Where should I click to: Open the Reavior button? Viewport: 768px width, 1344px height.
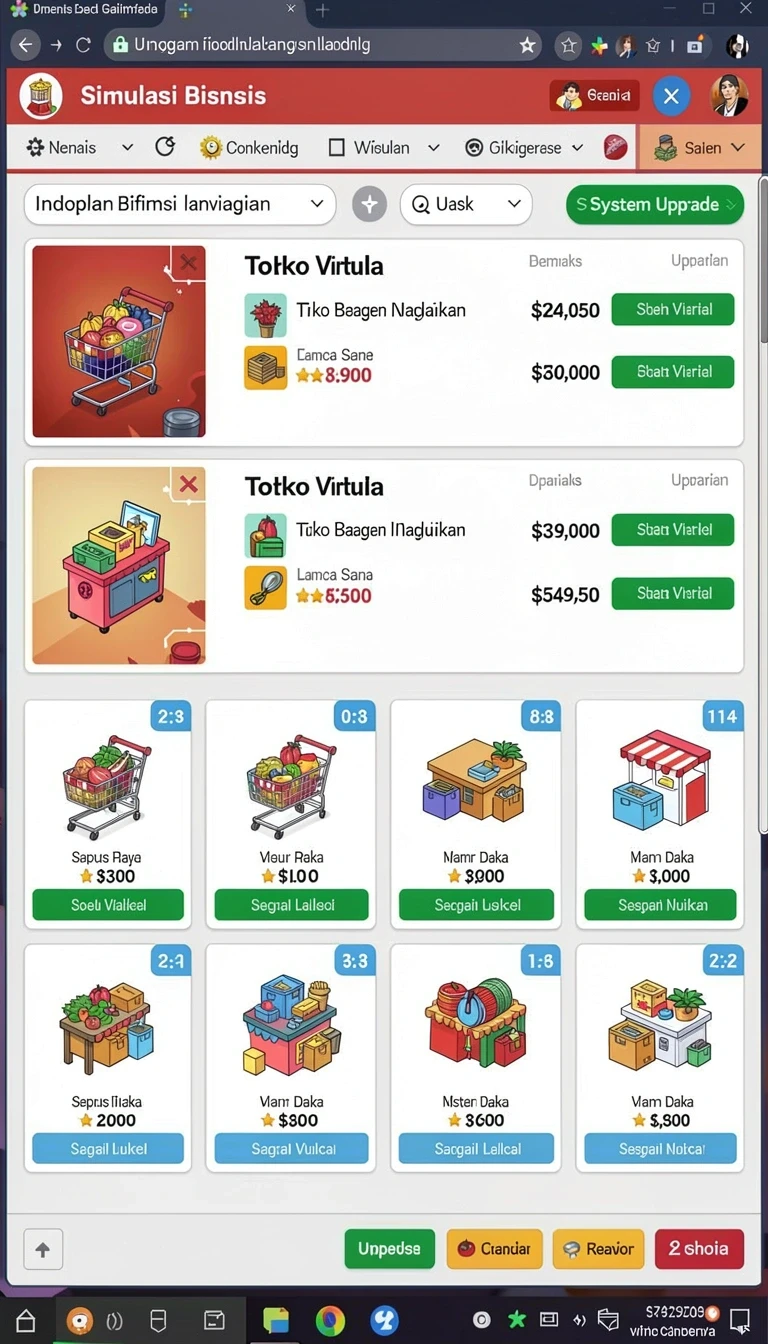pos(599,1249)
